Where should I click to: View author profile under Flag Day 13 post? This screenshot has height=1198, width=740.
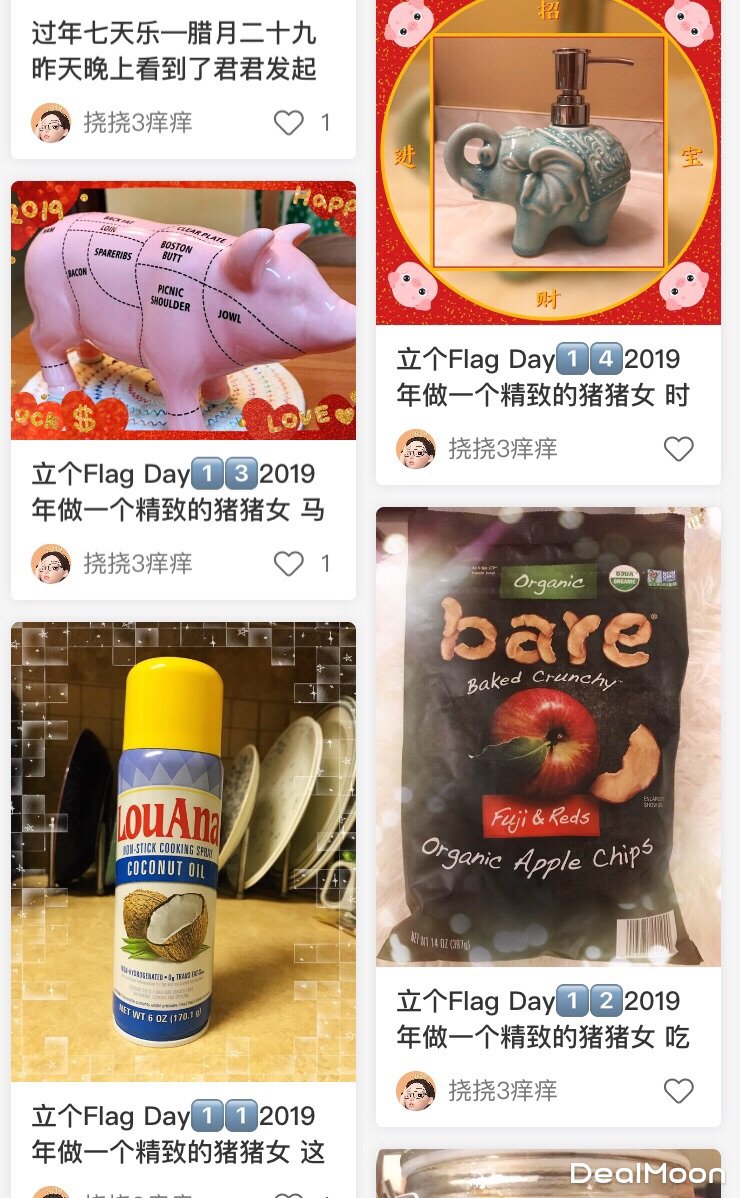(x=51, y=564)
